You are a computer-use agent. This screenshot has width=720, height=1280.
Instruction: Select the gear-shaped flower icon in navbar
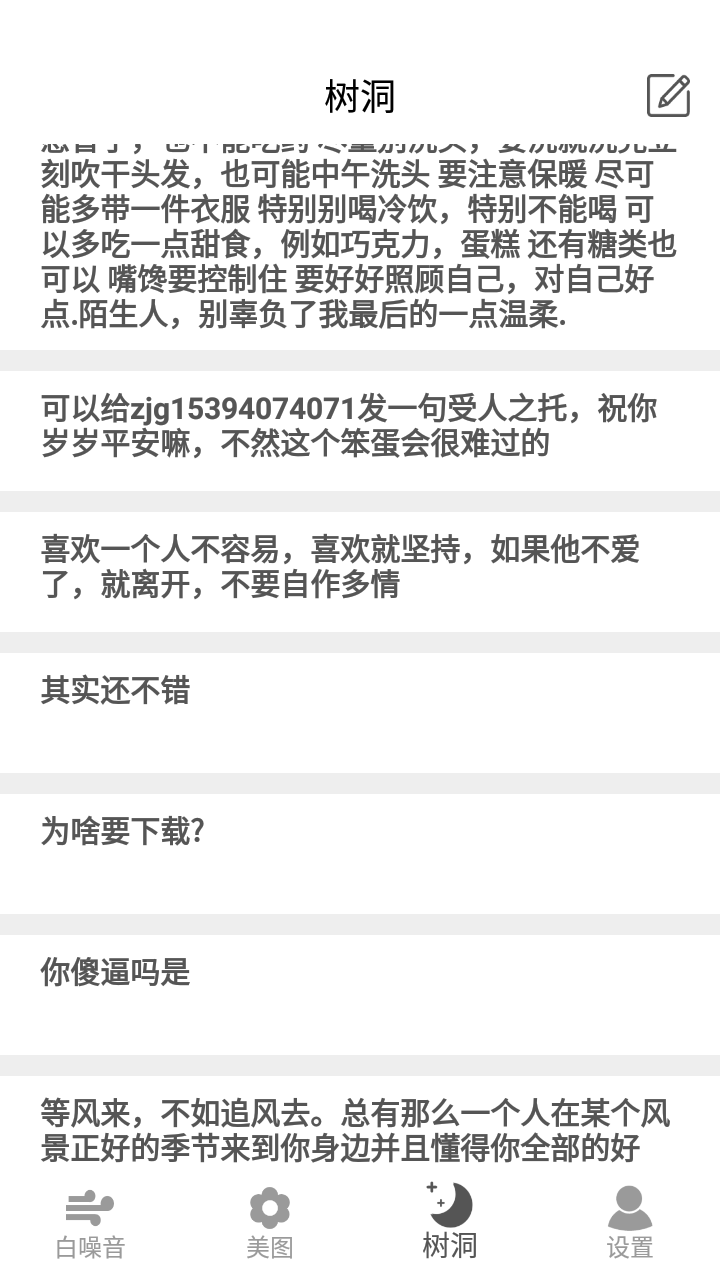269,1206
